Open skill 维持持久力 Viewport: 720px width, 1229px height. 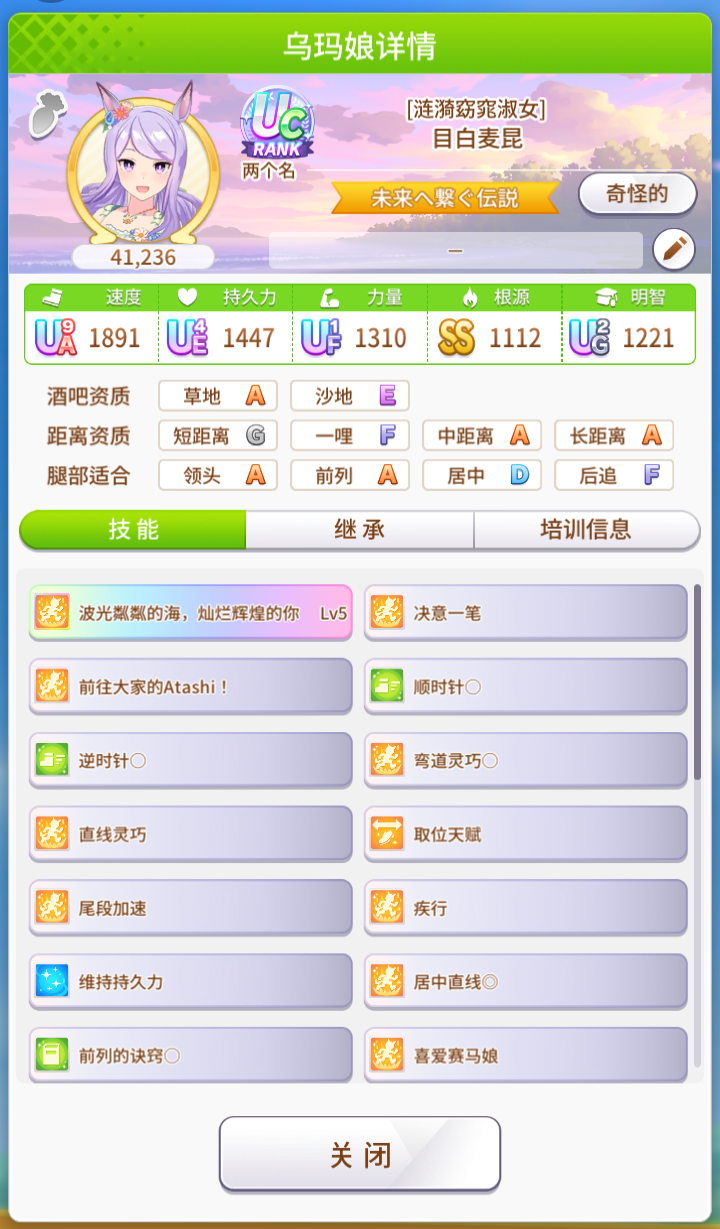click(x=190, y=982)
